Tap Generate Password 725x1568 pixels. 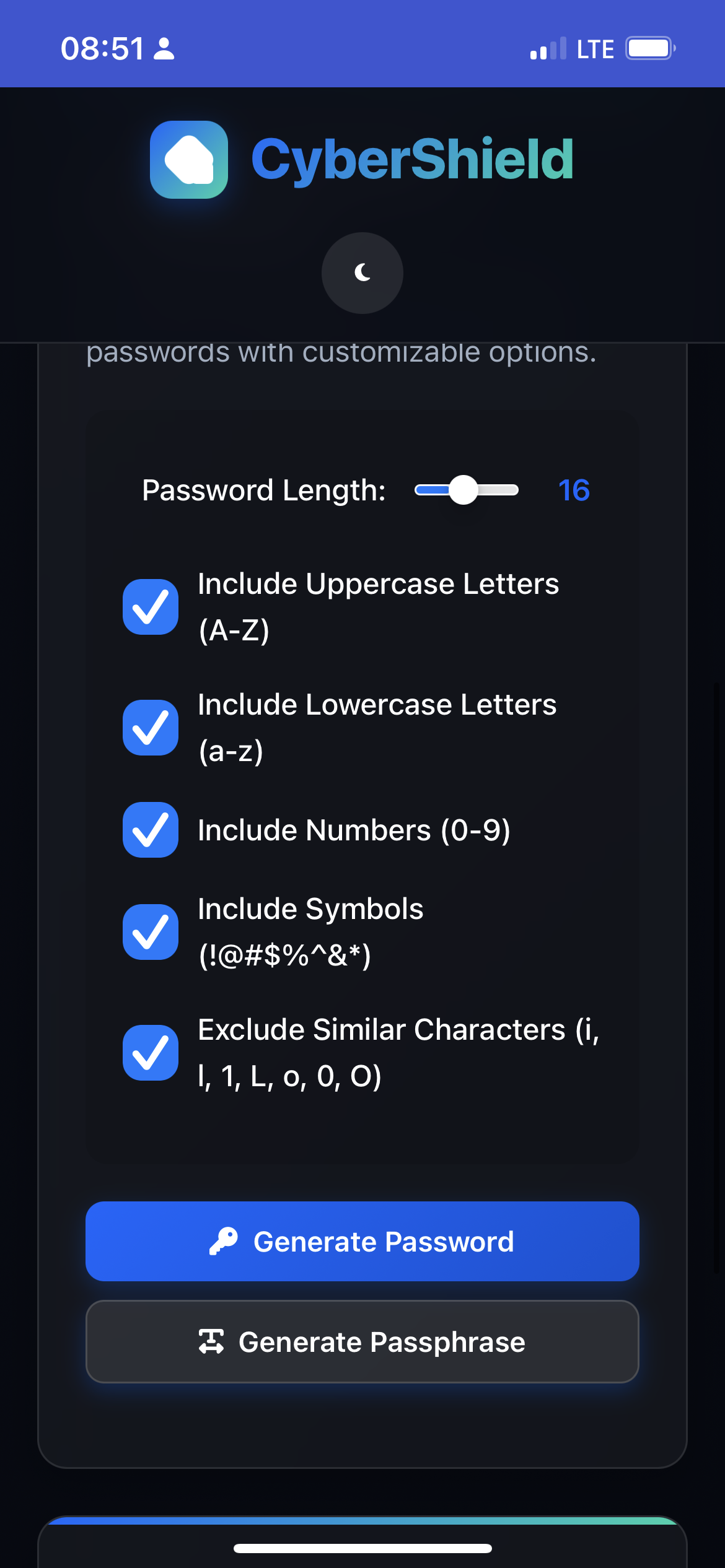[362, 1242]
